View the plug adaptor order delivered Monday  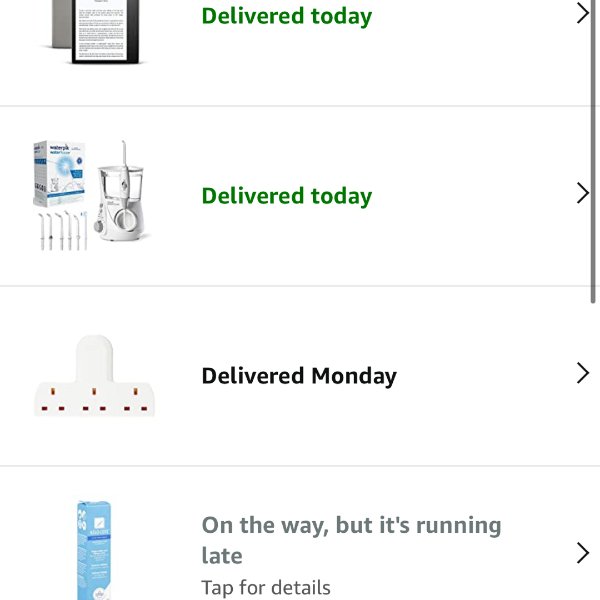299,376
